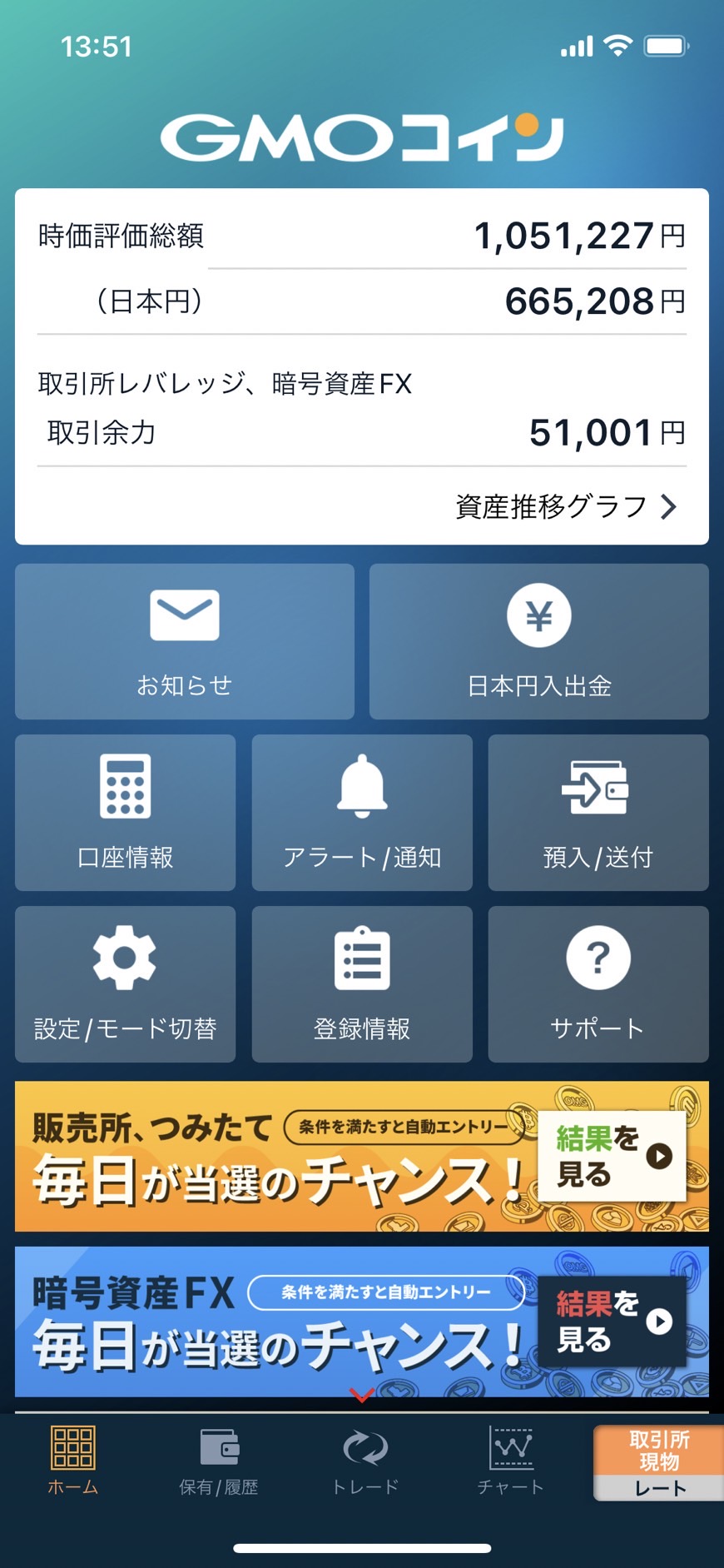Image resolution: width=724 pixels, height=1568 pixels.
Task: Open 預入/送付 crypto transfer
Action: pos(598,813)
